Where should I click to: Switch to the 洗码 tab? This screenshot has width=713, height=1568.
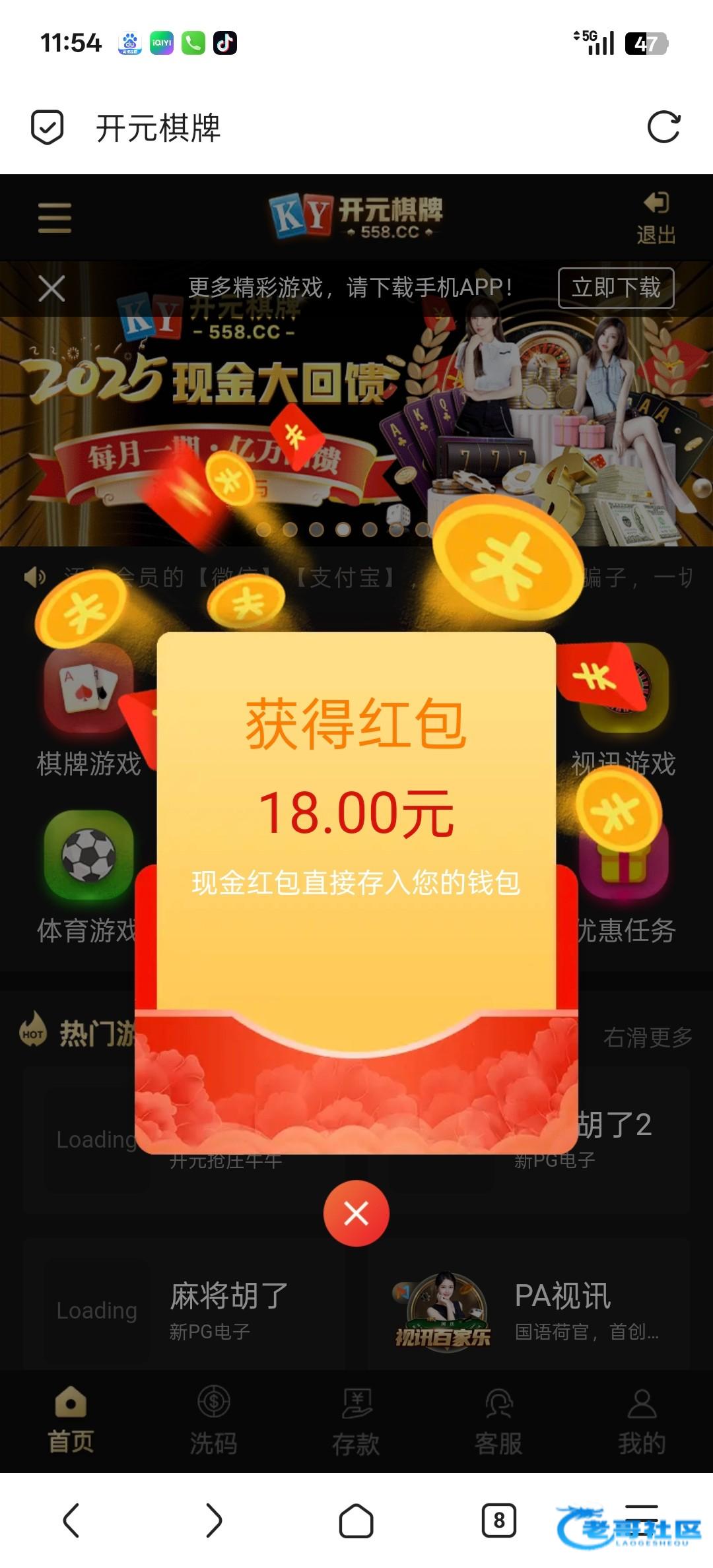[x=213, y=1420]
